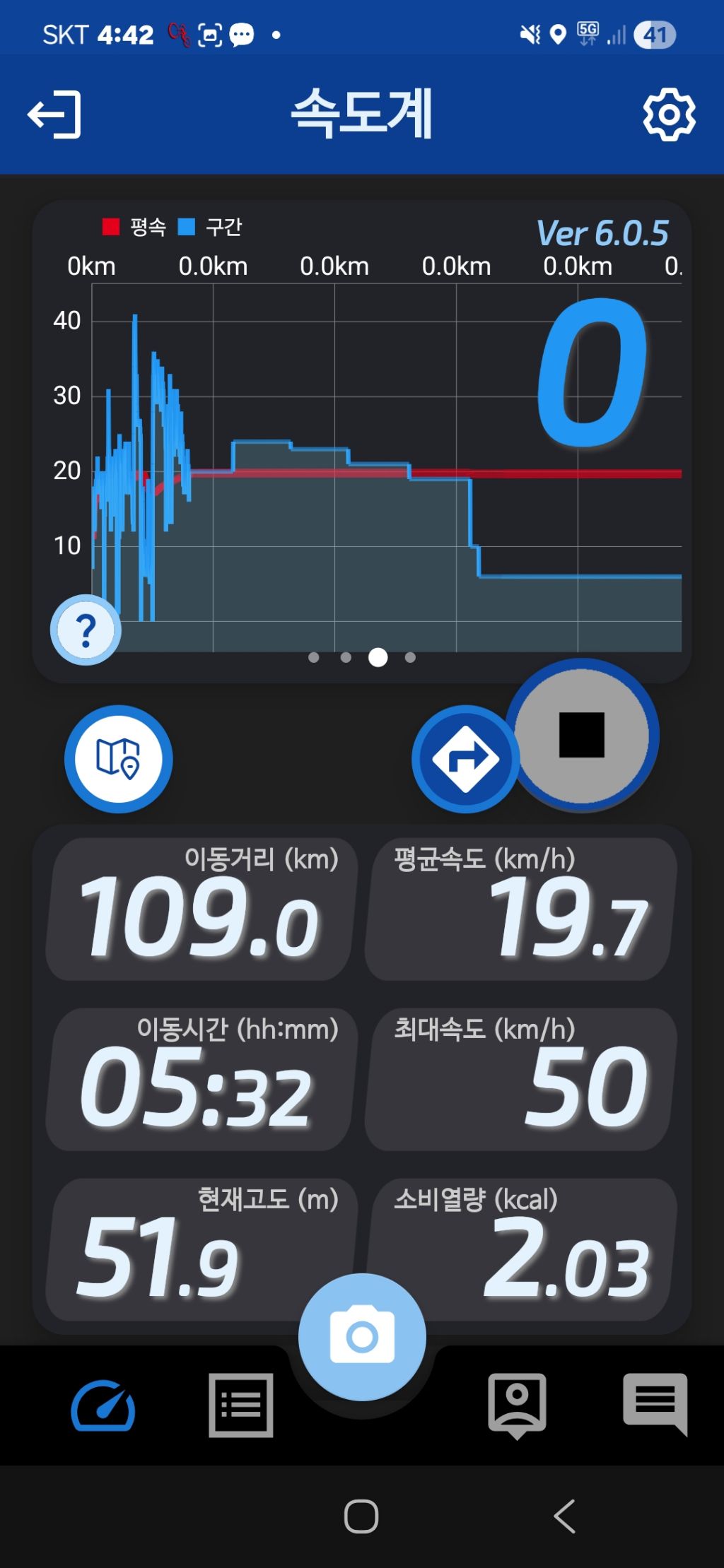Navigate back with the system back button
Screen dimensions: 724x1568
(564, 1516)
